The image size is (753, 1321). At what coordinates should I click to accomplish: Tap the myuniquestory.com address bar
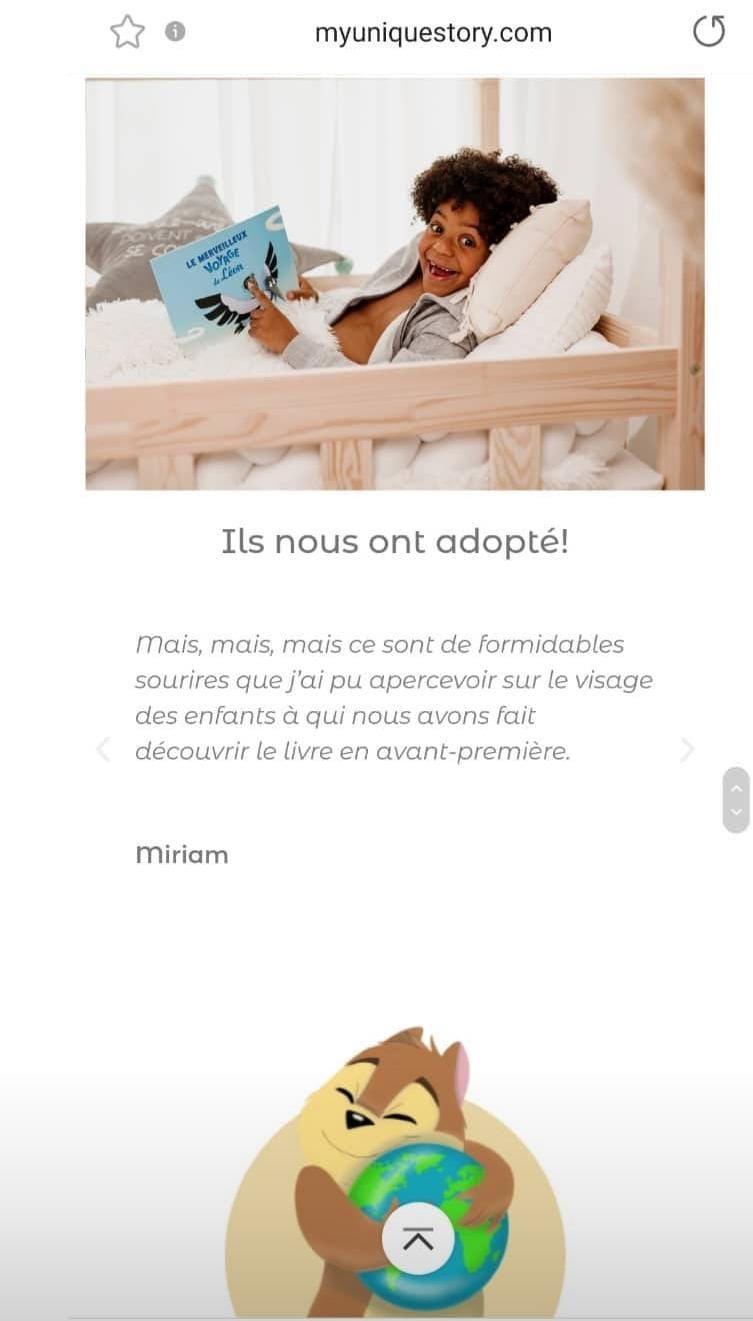(433, 33)
